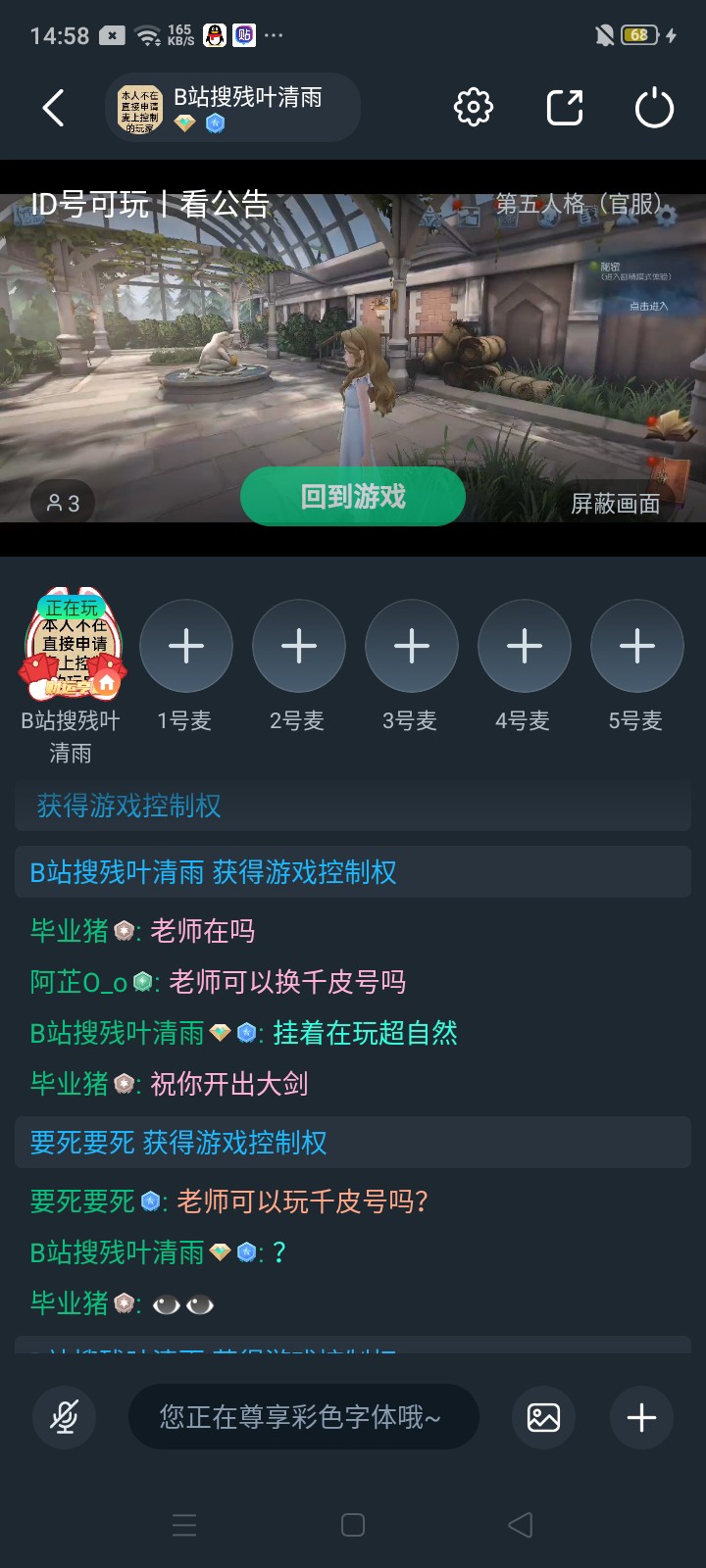706x1568 pixels.
Task: Open more options plus button at bottom
Action: click(641, 1417)
